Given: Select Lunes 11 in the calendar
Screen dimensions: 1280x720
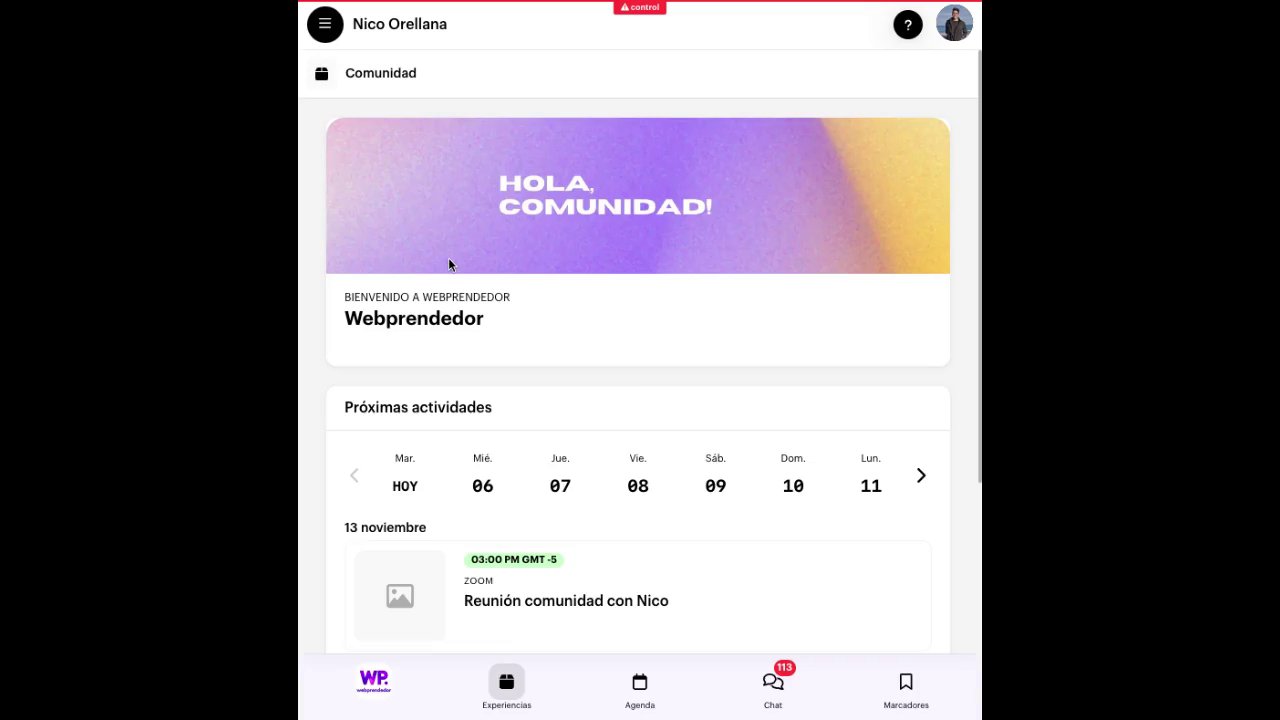Looking at the screenshot, I should click(x=871, y=475).
